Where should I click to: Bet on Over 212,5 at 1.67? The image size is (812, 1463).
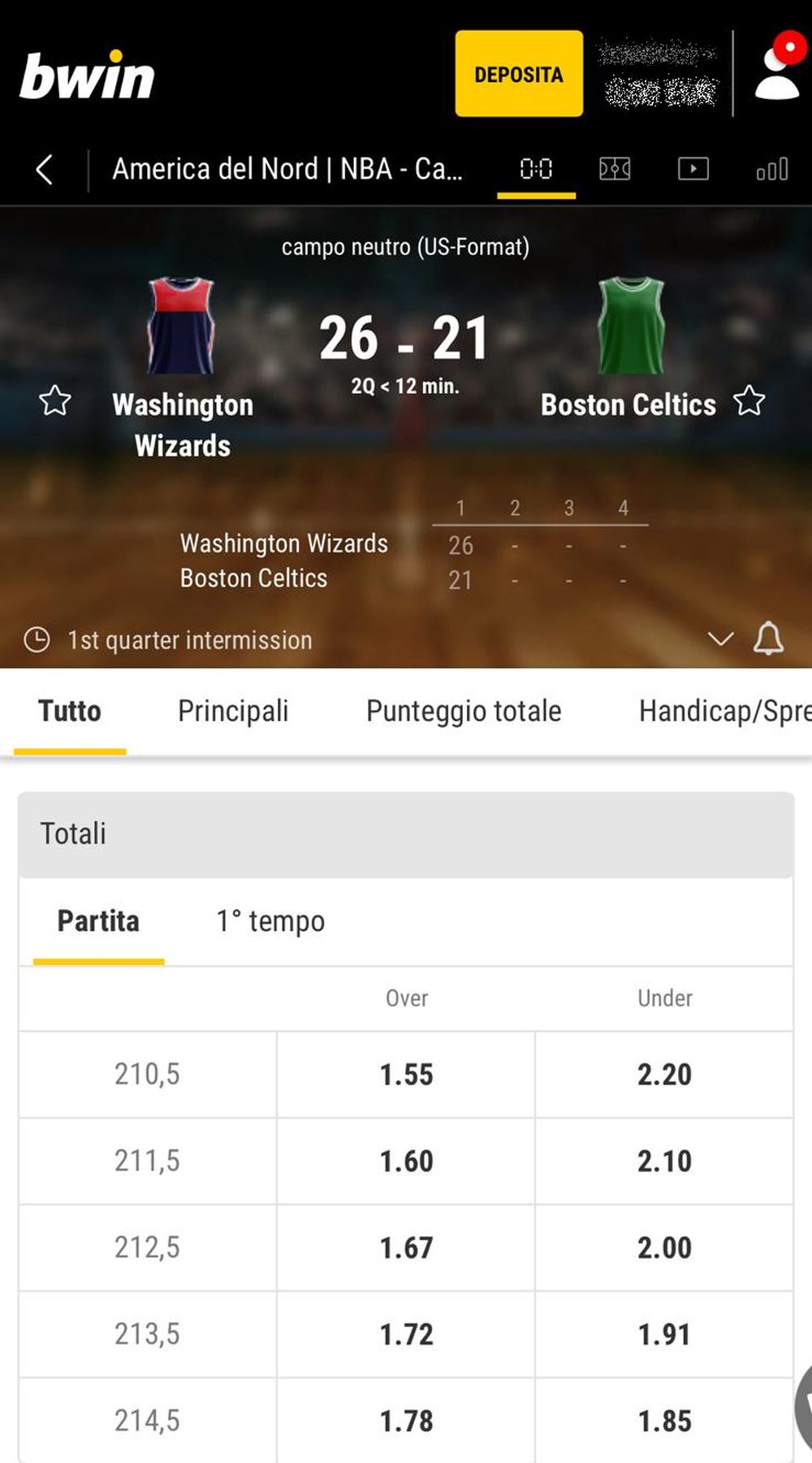[x=406, y=1248]
